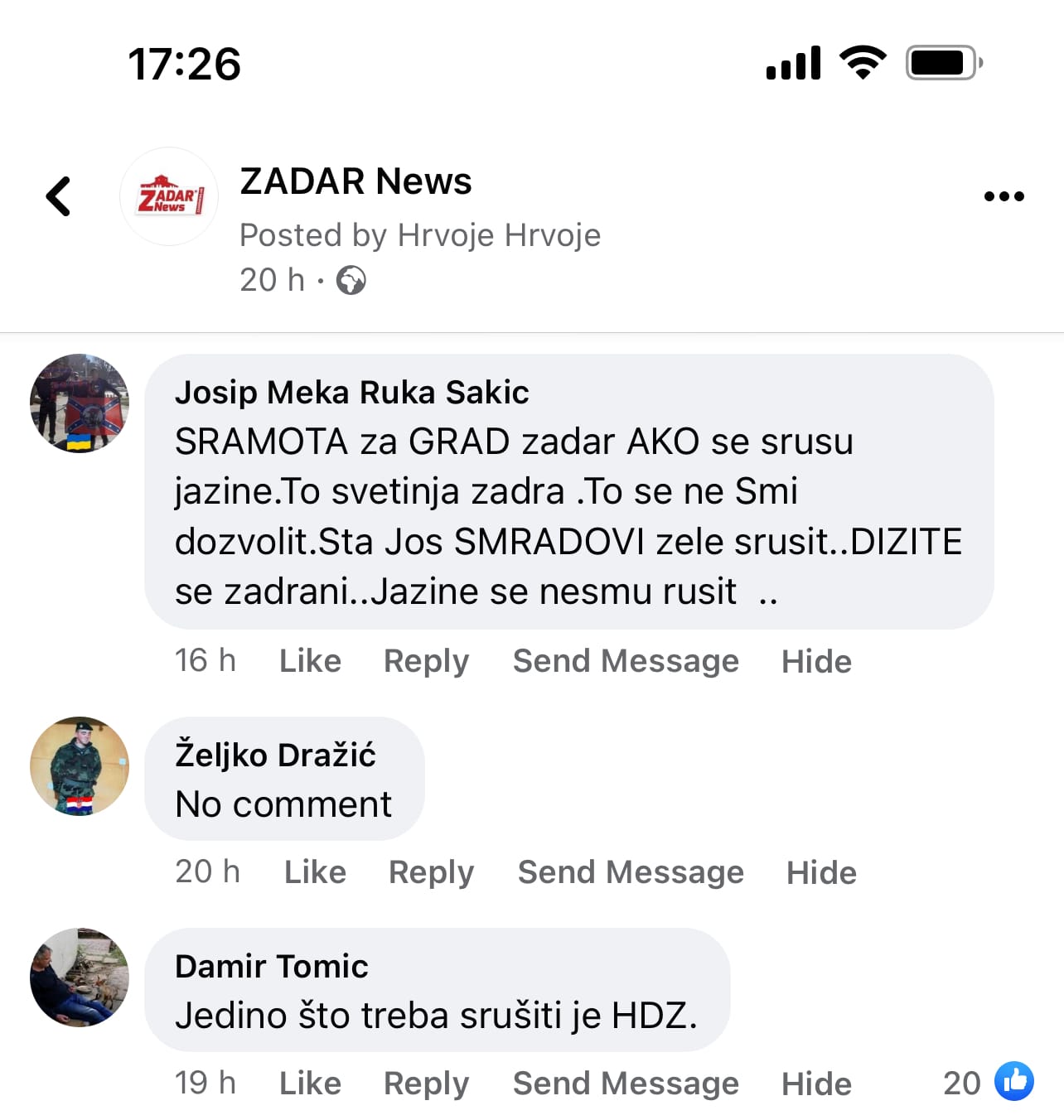Like Željko Dražić's comment

click(315, 872)
